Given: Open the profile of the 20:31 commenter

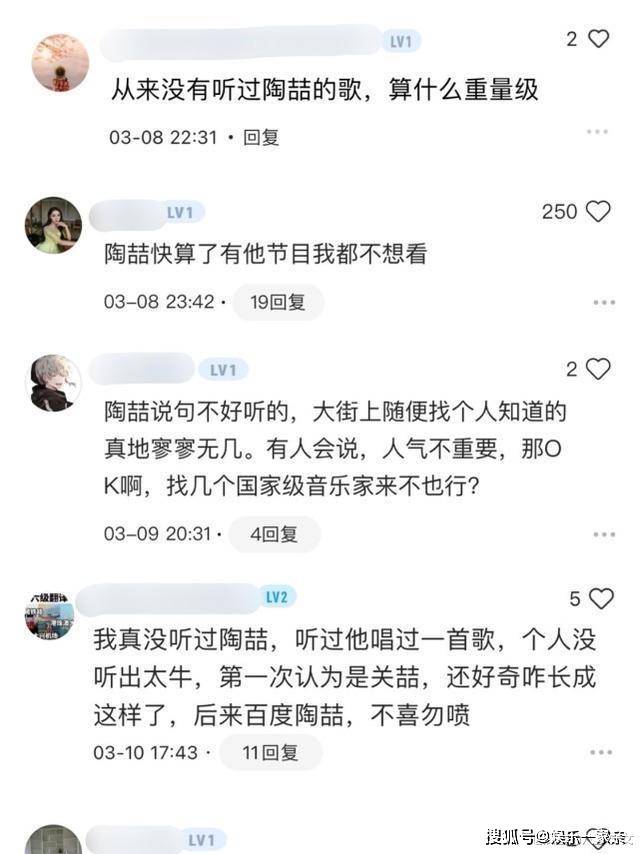Looking at the screenshot, I should (x=55, y=382).
